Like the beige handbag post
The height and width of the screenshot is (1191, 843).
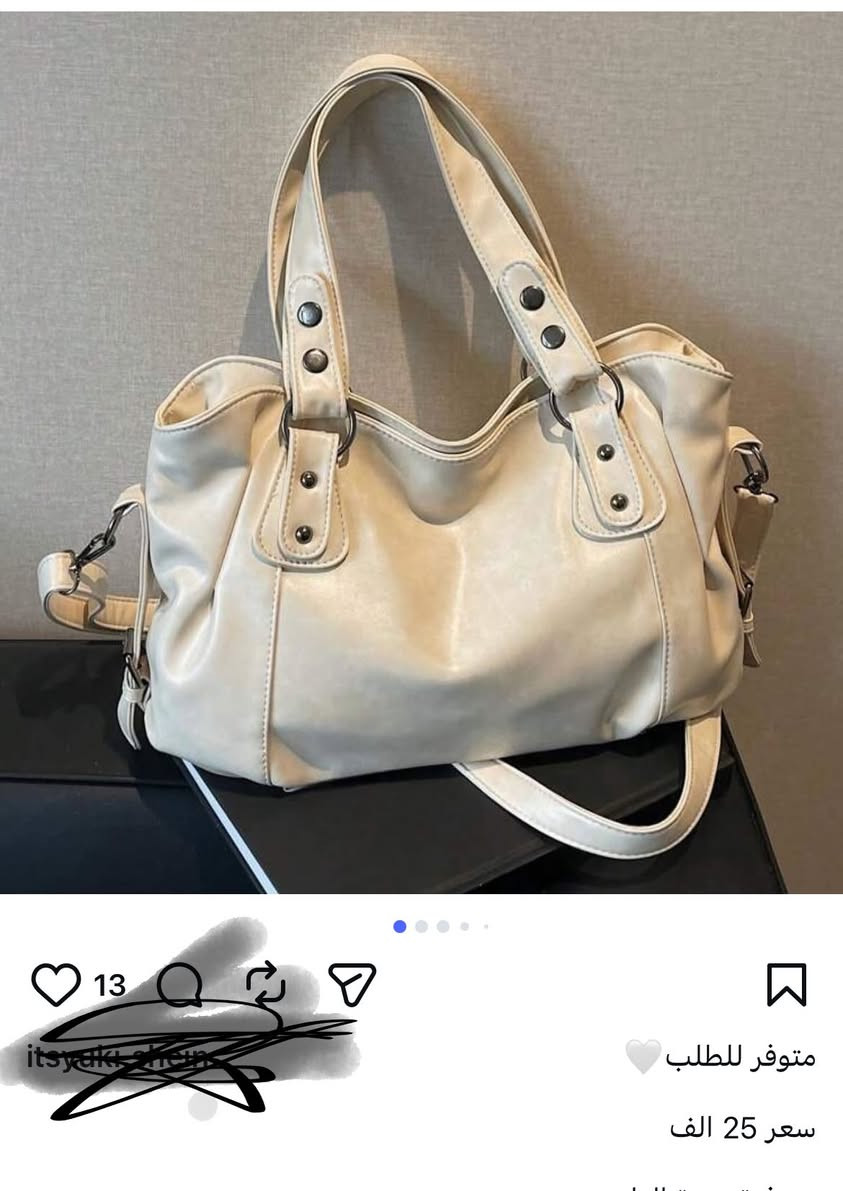click(x=56, y=985)
